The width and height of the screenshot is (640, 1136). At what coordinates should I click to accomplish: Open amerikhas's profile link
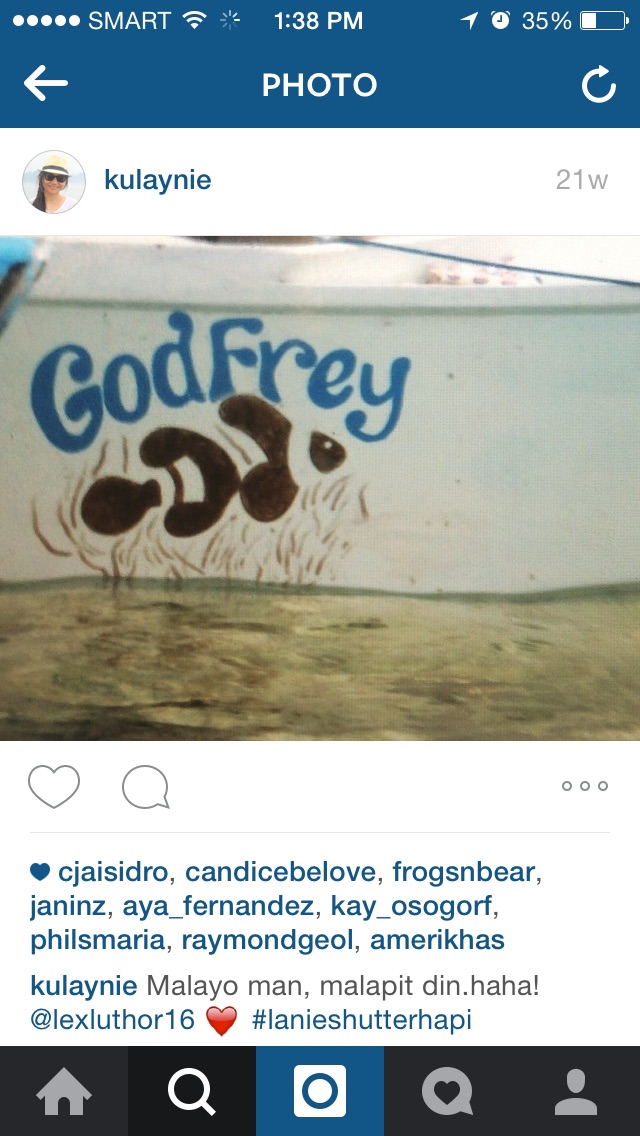[437, 940]
